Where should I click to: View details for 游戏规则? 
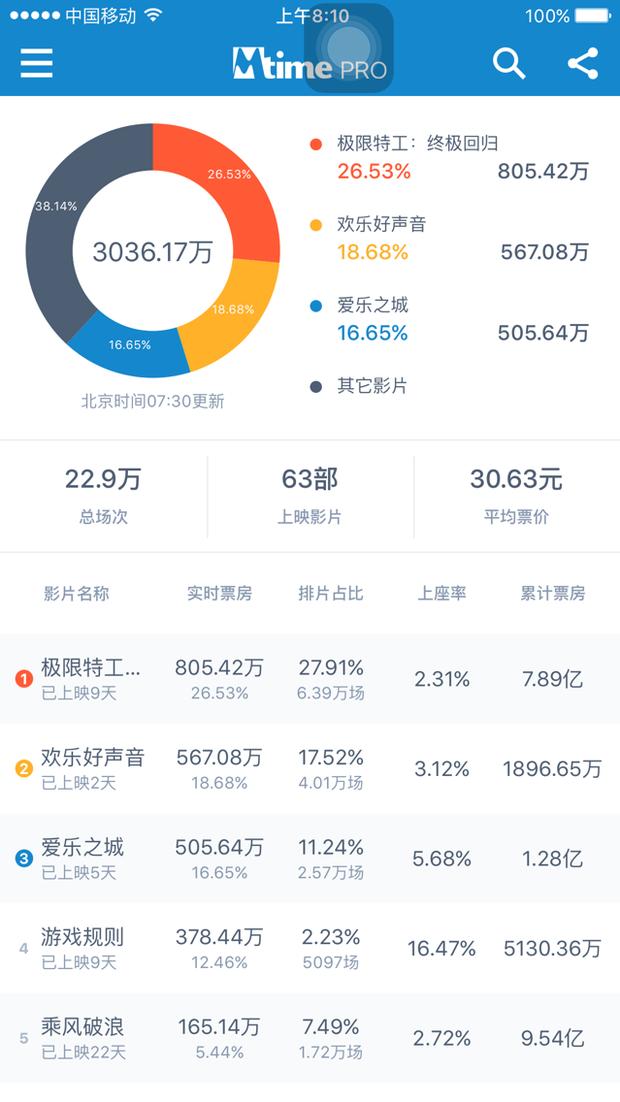click(310, 948)
